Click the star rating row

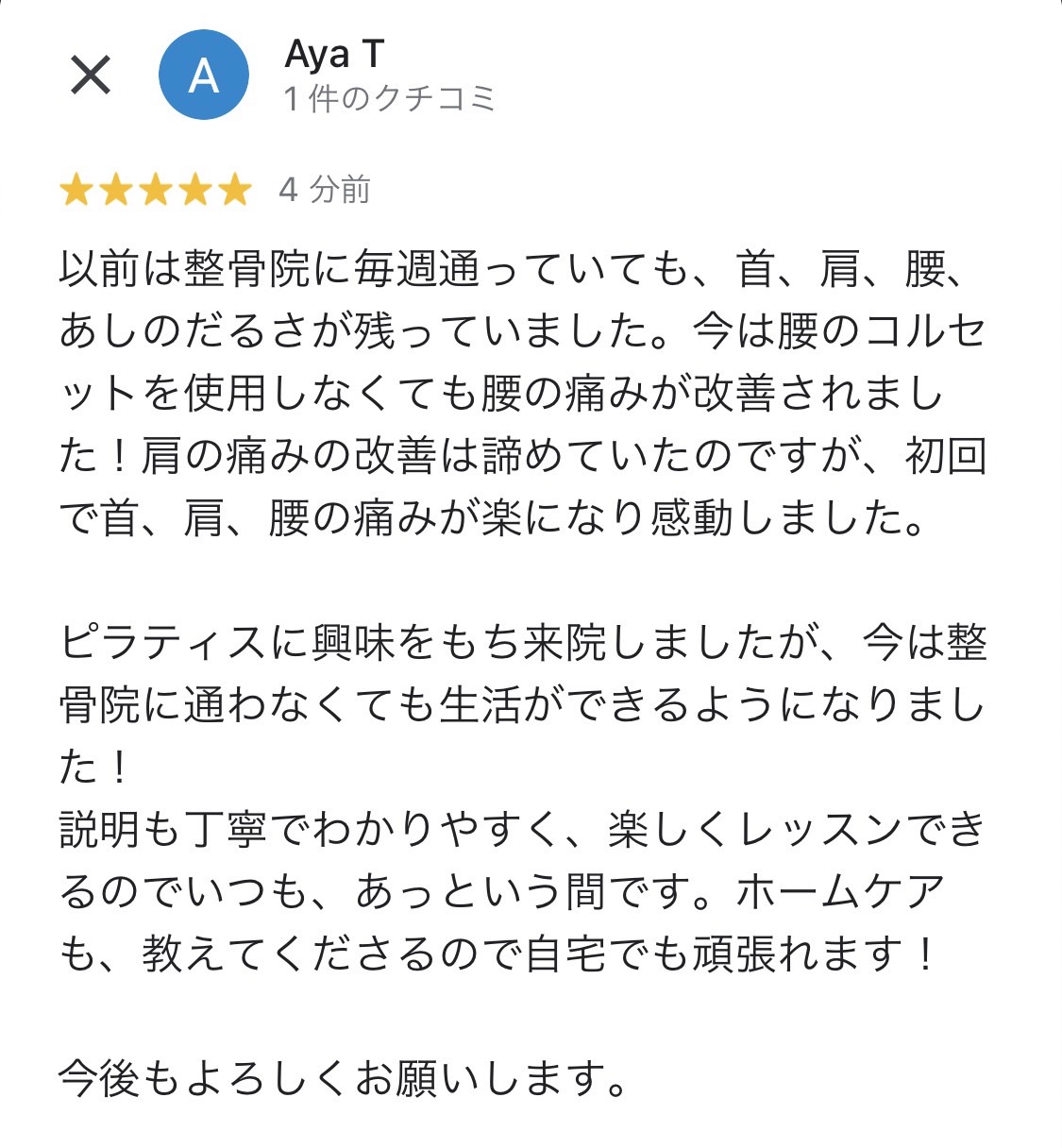[x=155, y=189]
